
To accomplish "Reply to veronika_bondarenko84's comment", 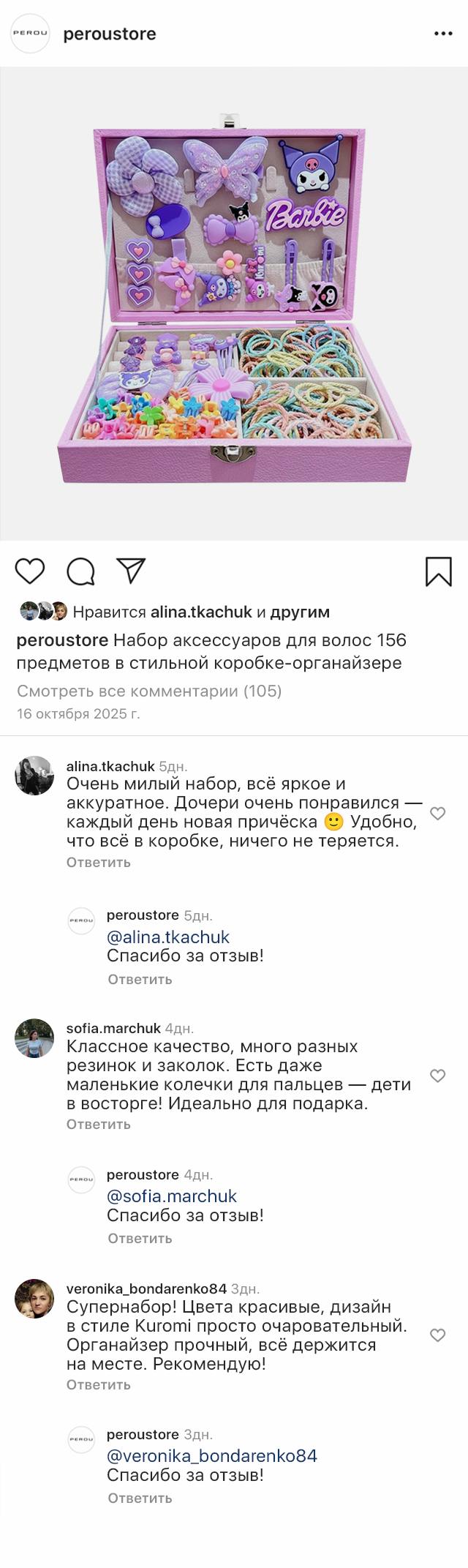I will [x=98, y=1384].
